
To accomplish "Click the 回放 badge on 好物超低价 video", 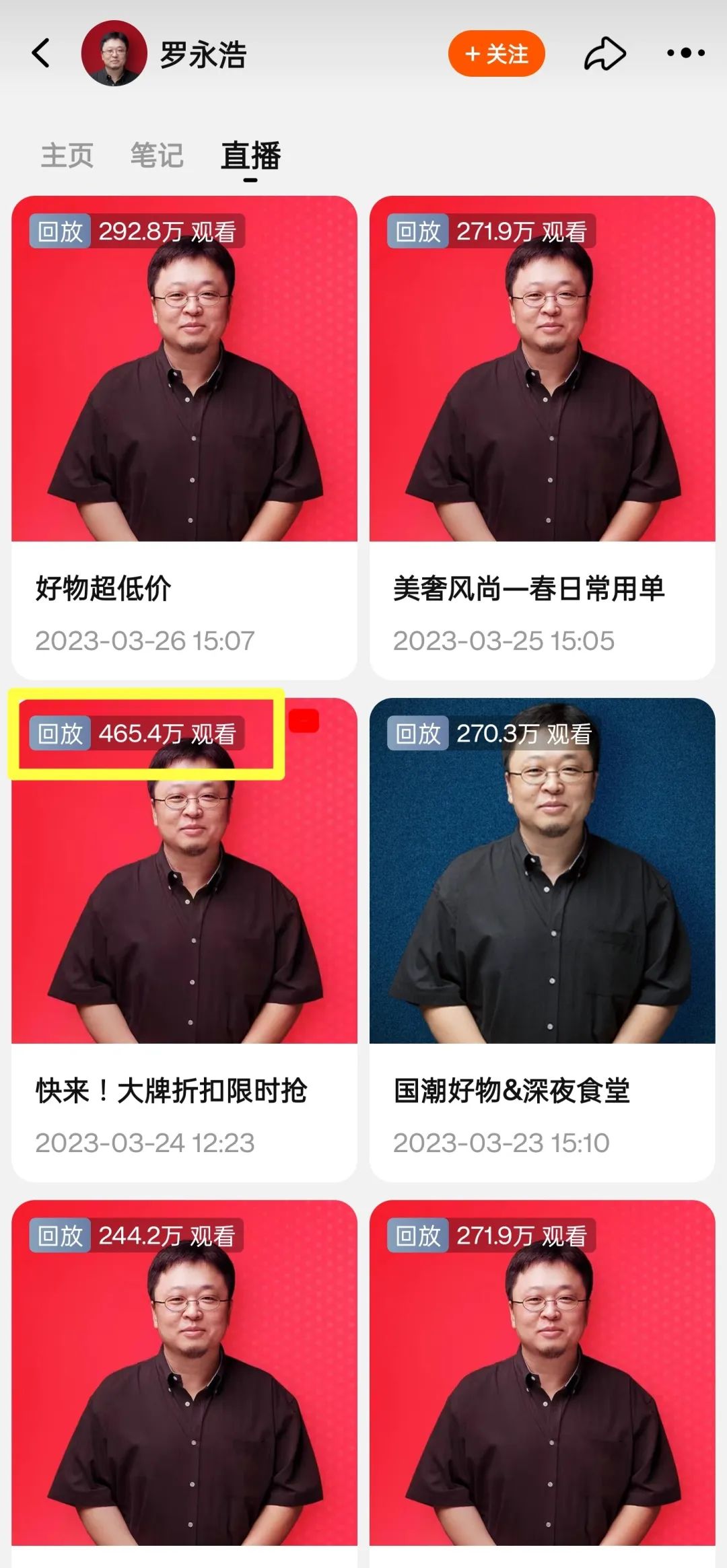I will click(x=59, y=231).
